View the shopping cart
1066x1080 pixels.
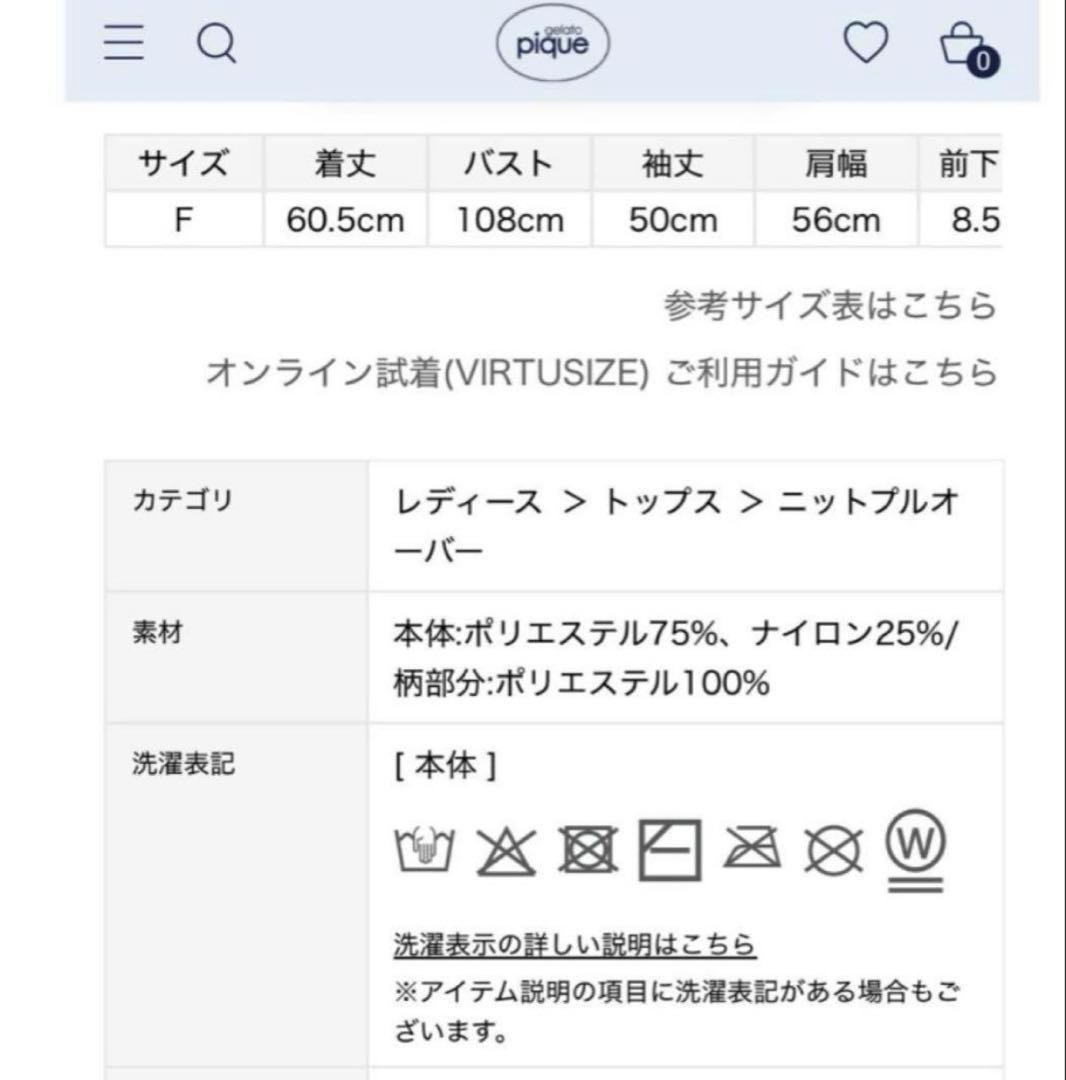coord(967,48)
